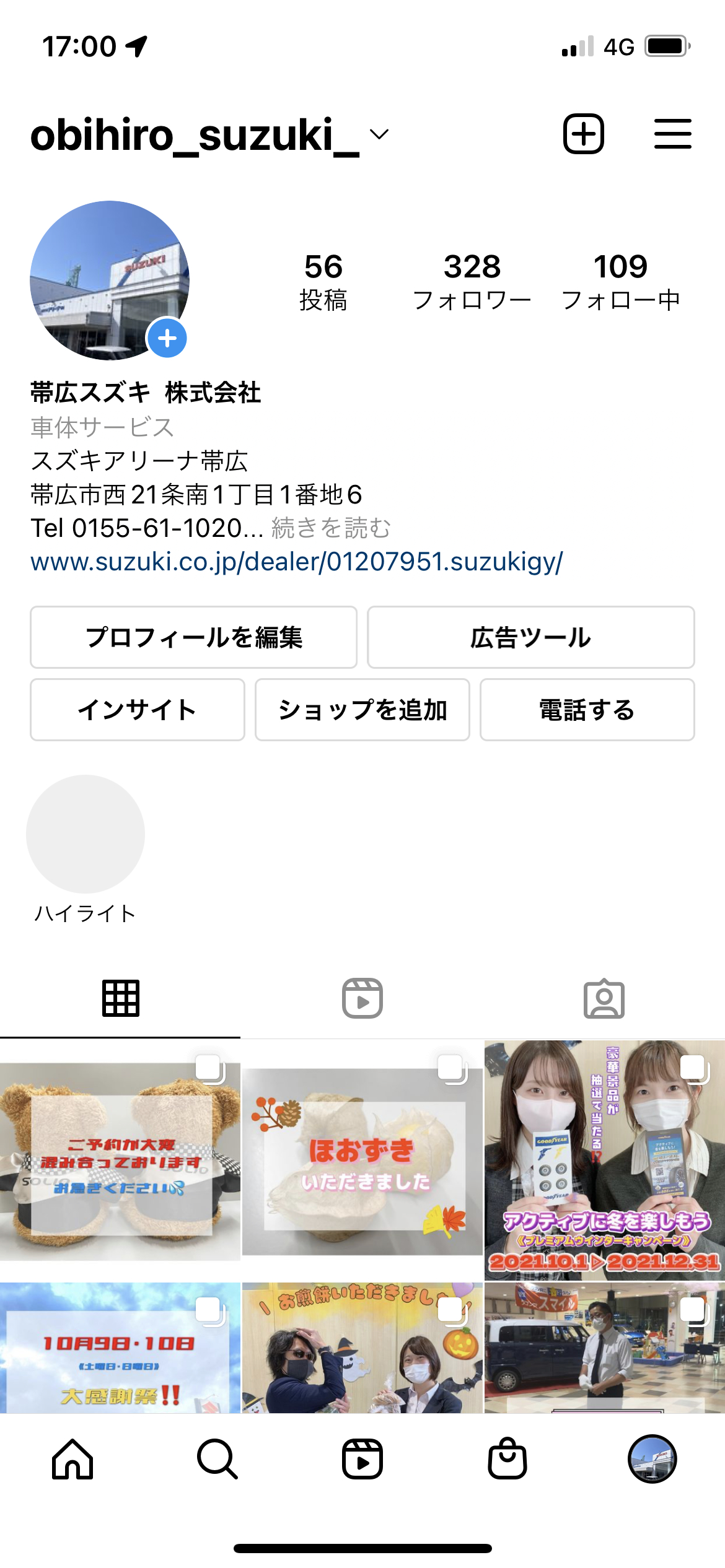Open インサイト
Screen dimensions: 725x1568
point(137,710)
